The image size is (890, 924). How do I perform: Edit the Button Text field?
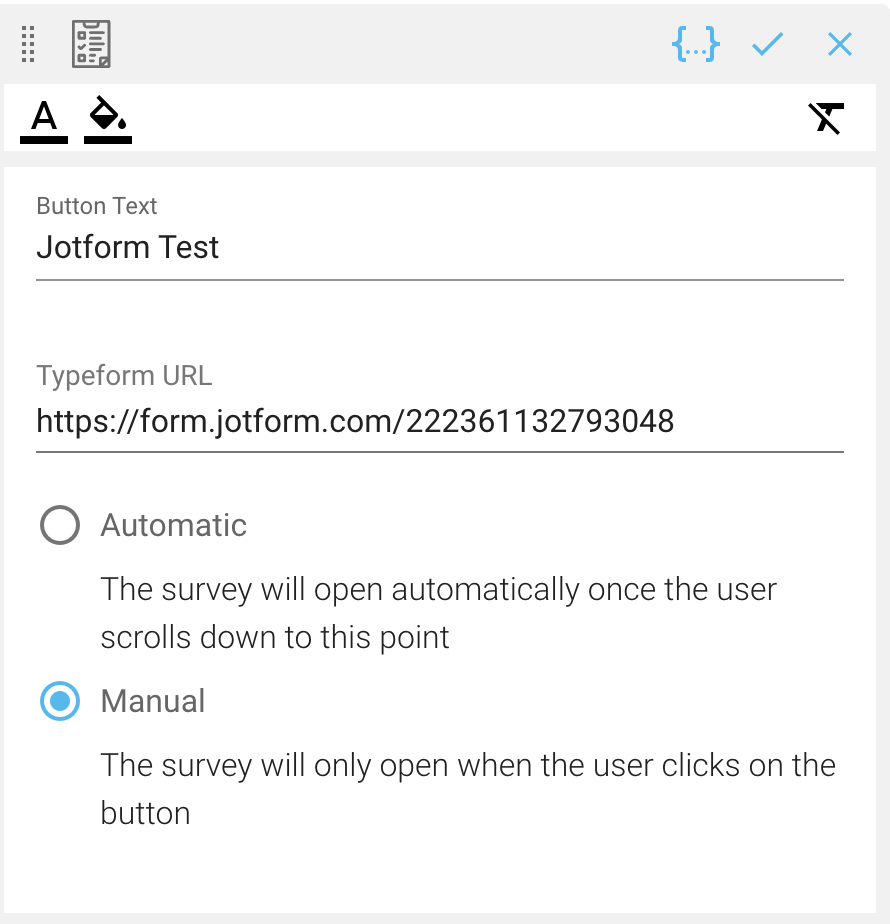(x=439, y=247)
